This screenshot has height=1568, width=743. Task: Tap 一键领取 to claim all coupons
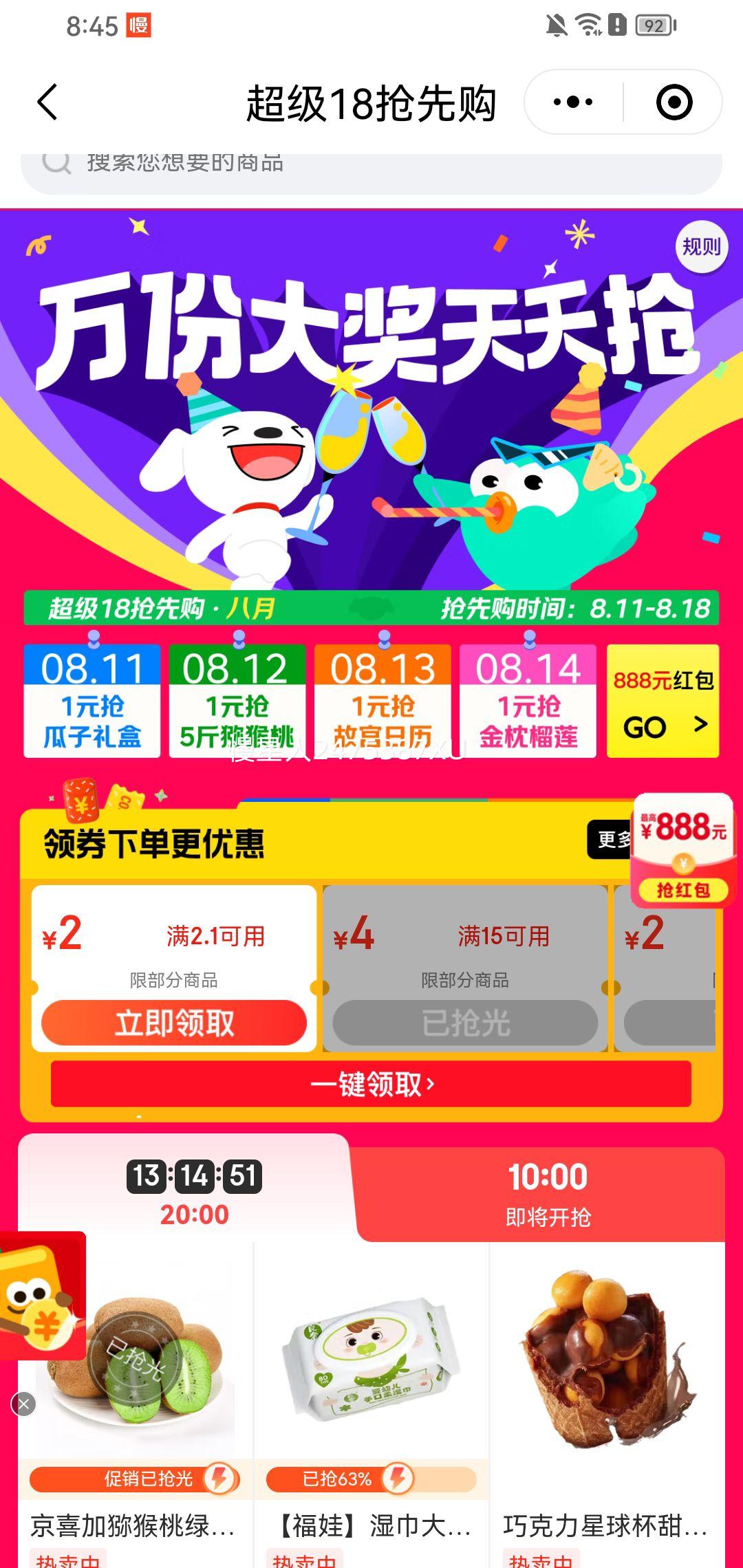(x=371, y=1085)
